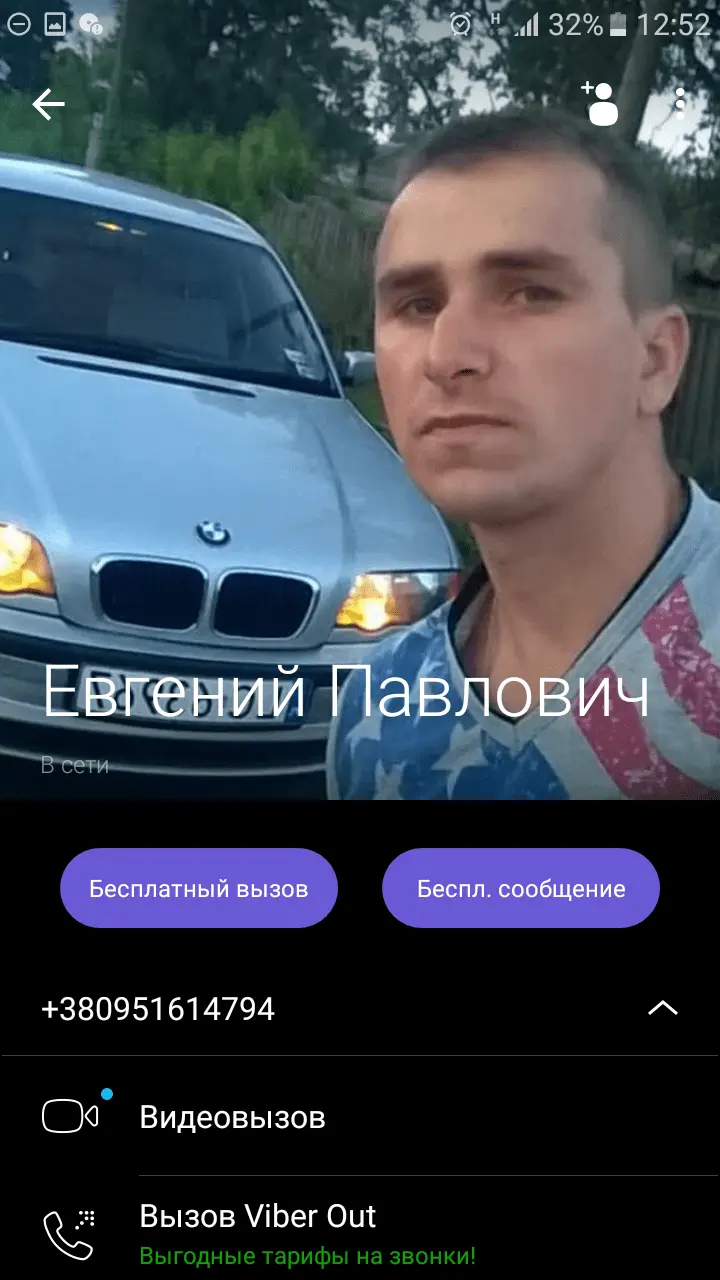Start a free call with Бесплатный вызов
720x1280 pixels.
click(199, 888)
